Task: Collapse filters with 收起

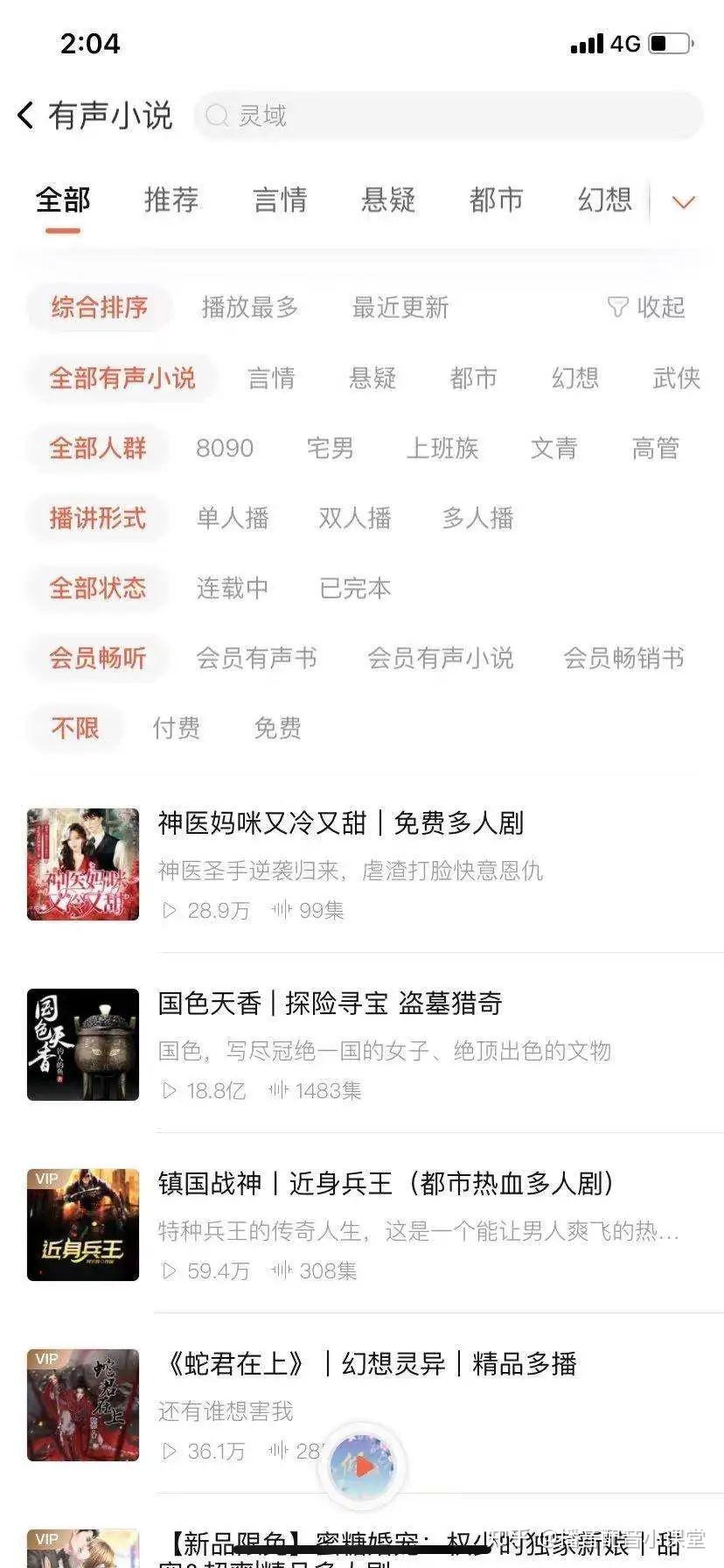Action: 646,307
